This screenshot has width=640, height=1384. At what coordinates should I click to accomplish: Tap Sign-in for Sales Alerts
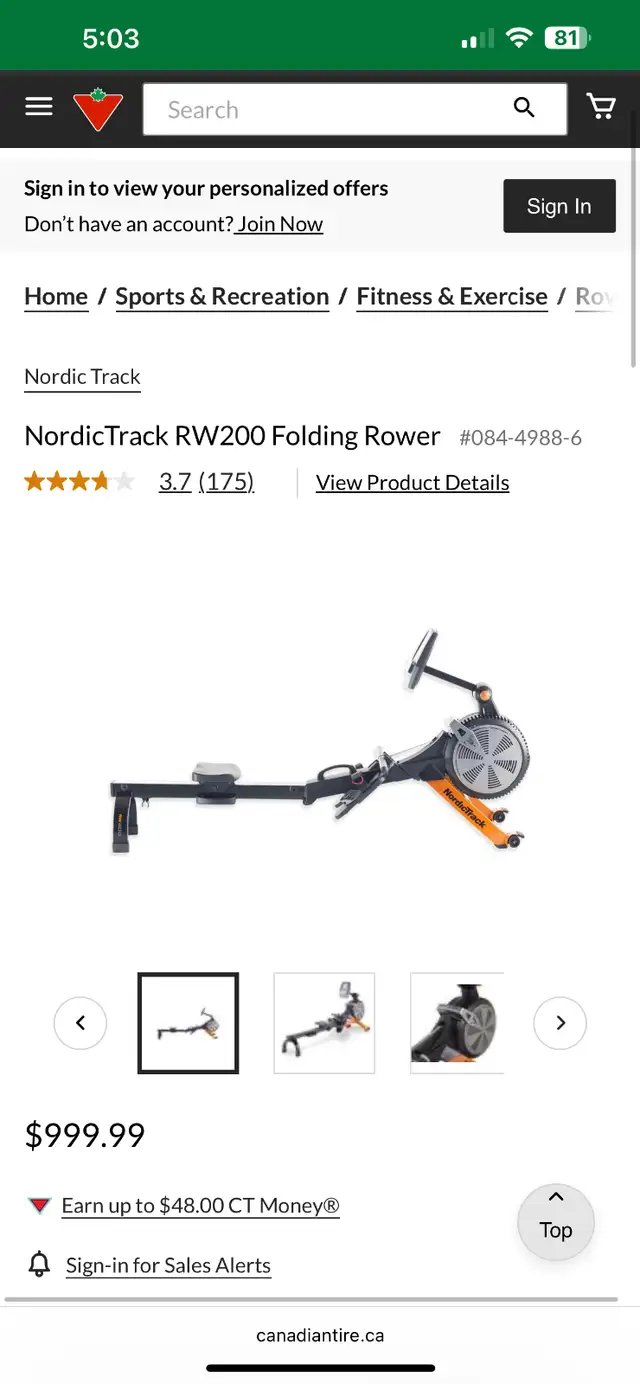tap(168, 1266)
